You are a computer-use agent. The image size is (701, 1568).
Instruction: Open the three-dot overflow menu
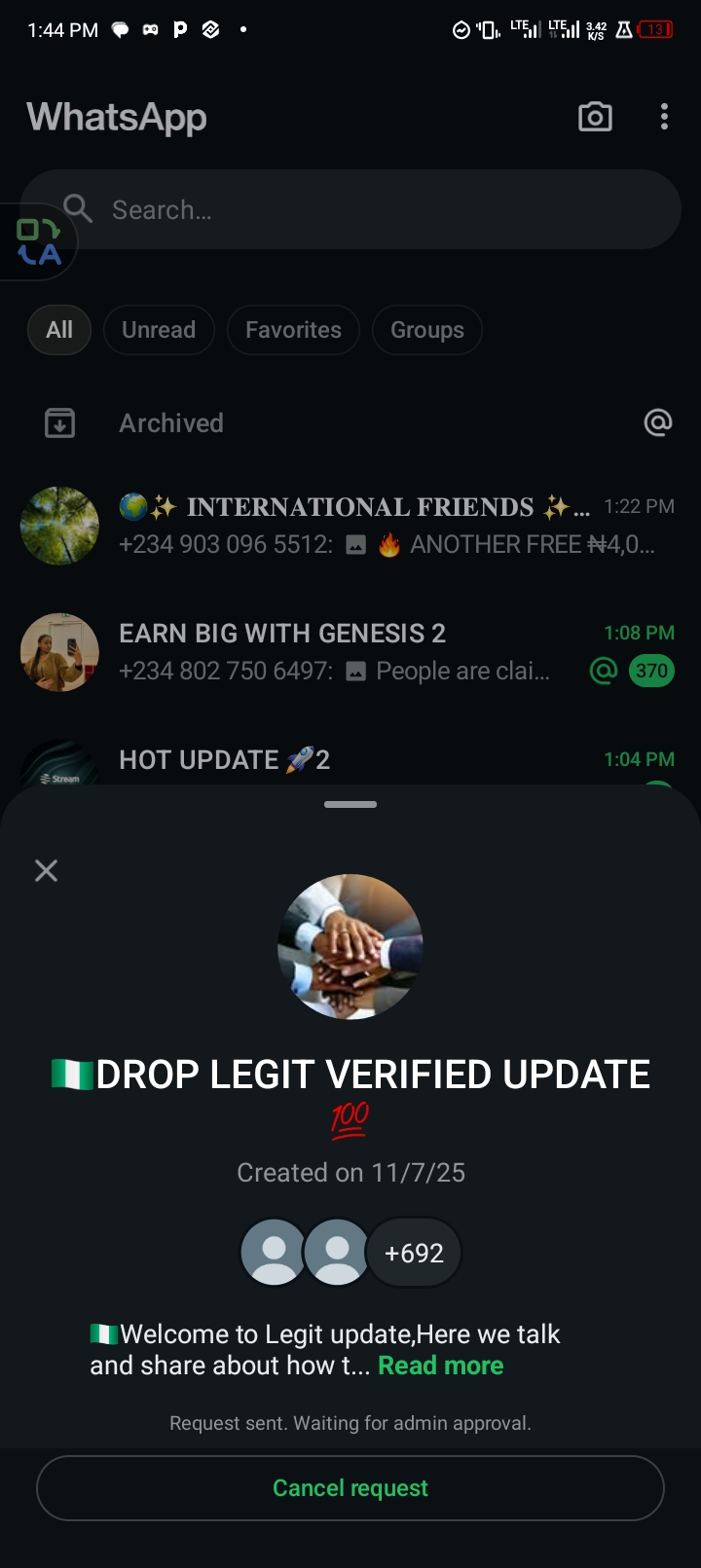click(664, 118)
